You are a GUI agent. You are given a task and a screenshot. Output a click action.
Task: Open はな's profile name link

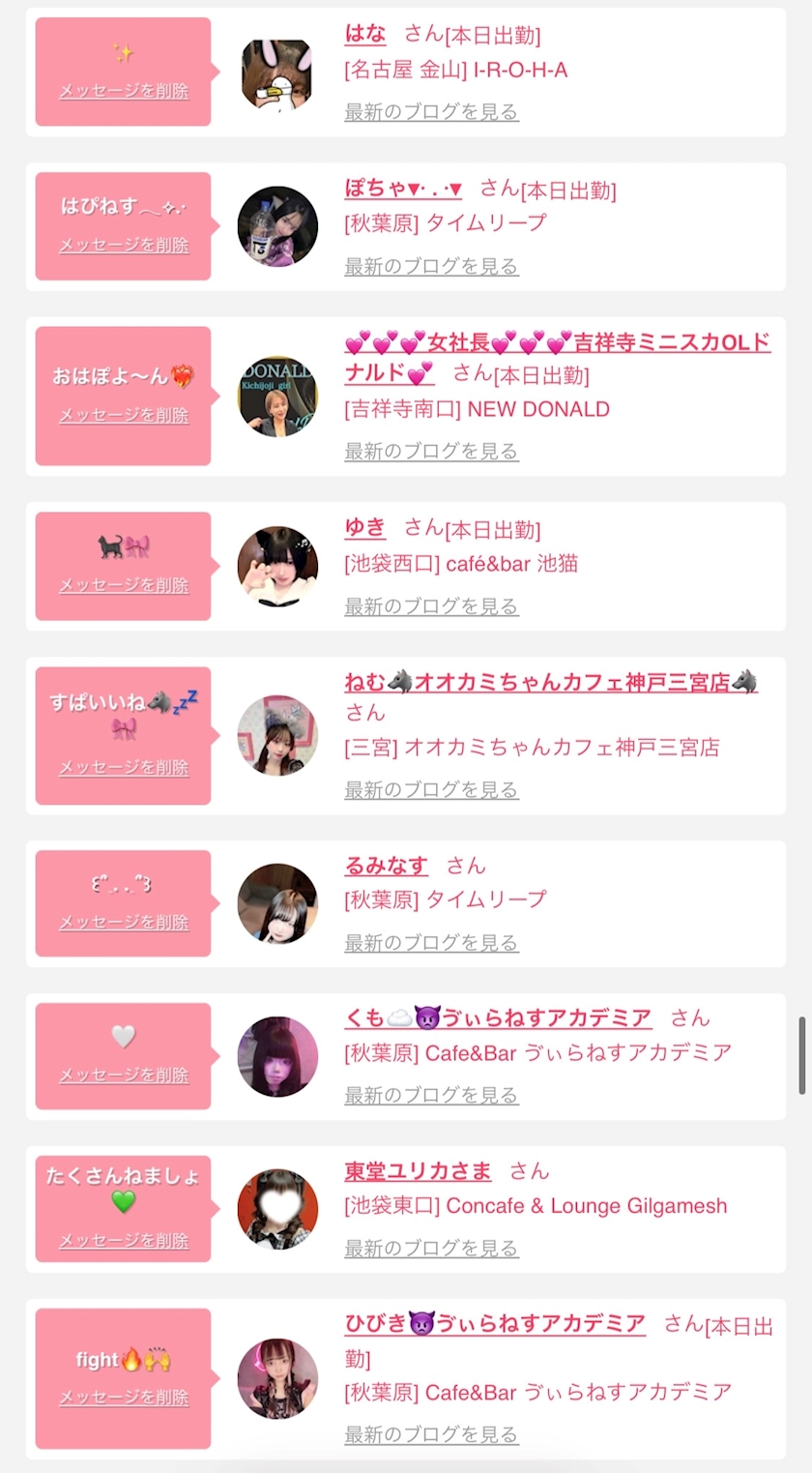coord(365,34)
